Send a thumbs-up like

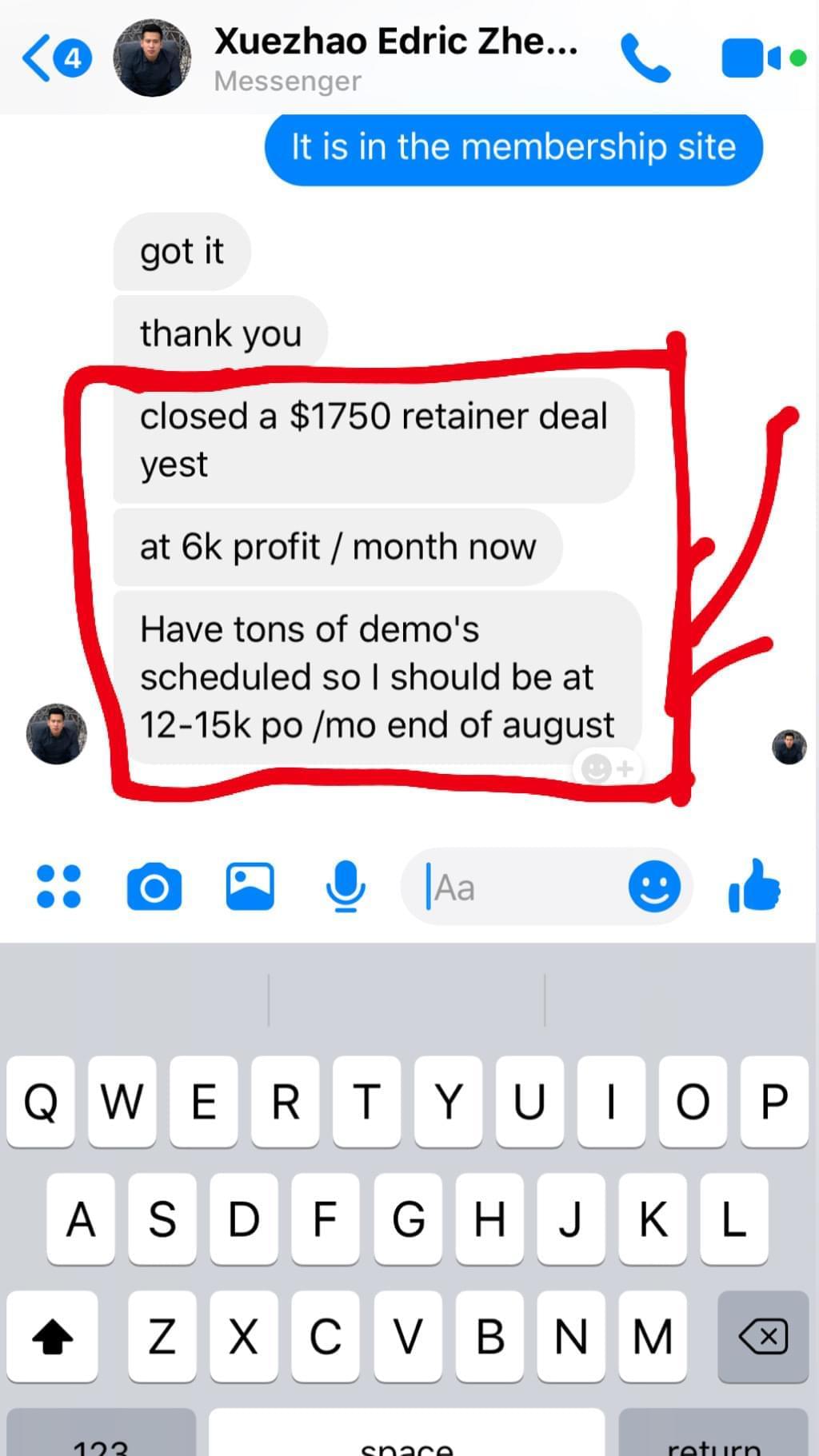point(754,886)
